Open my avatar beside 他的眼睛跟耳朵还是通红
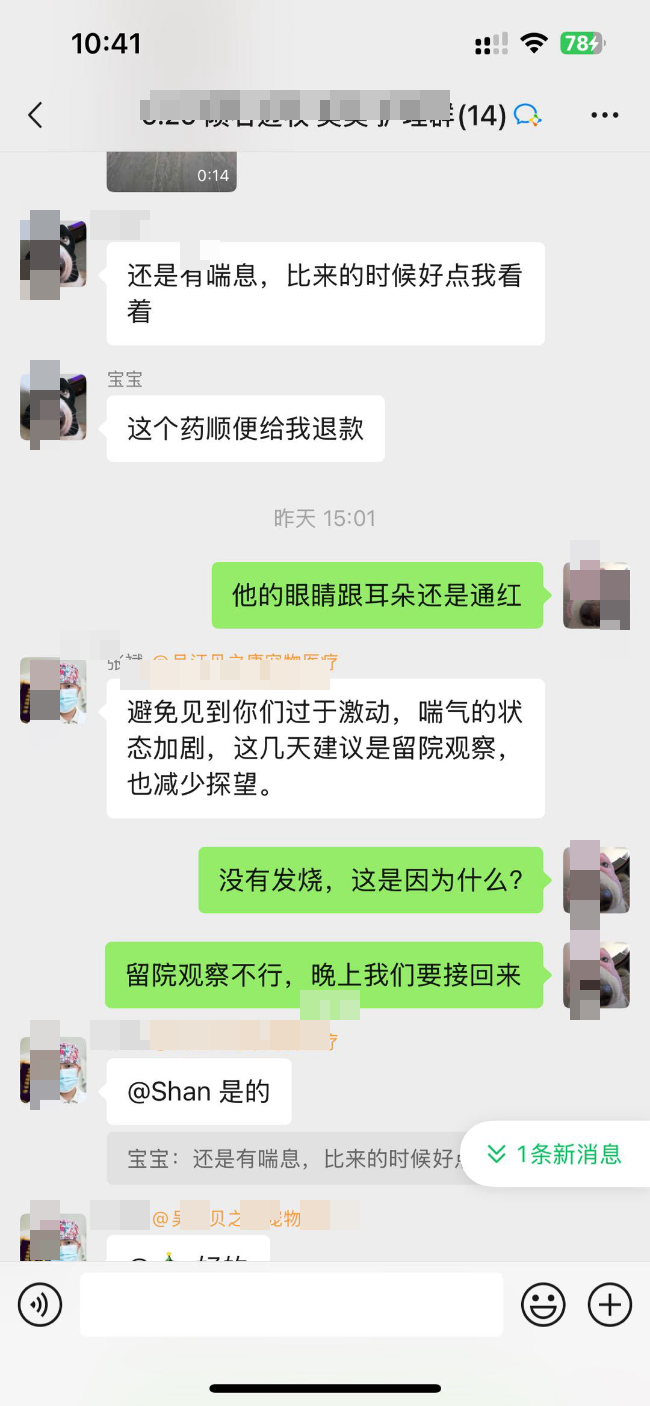 [596, 595]
